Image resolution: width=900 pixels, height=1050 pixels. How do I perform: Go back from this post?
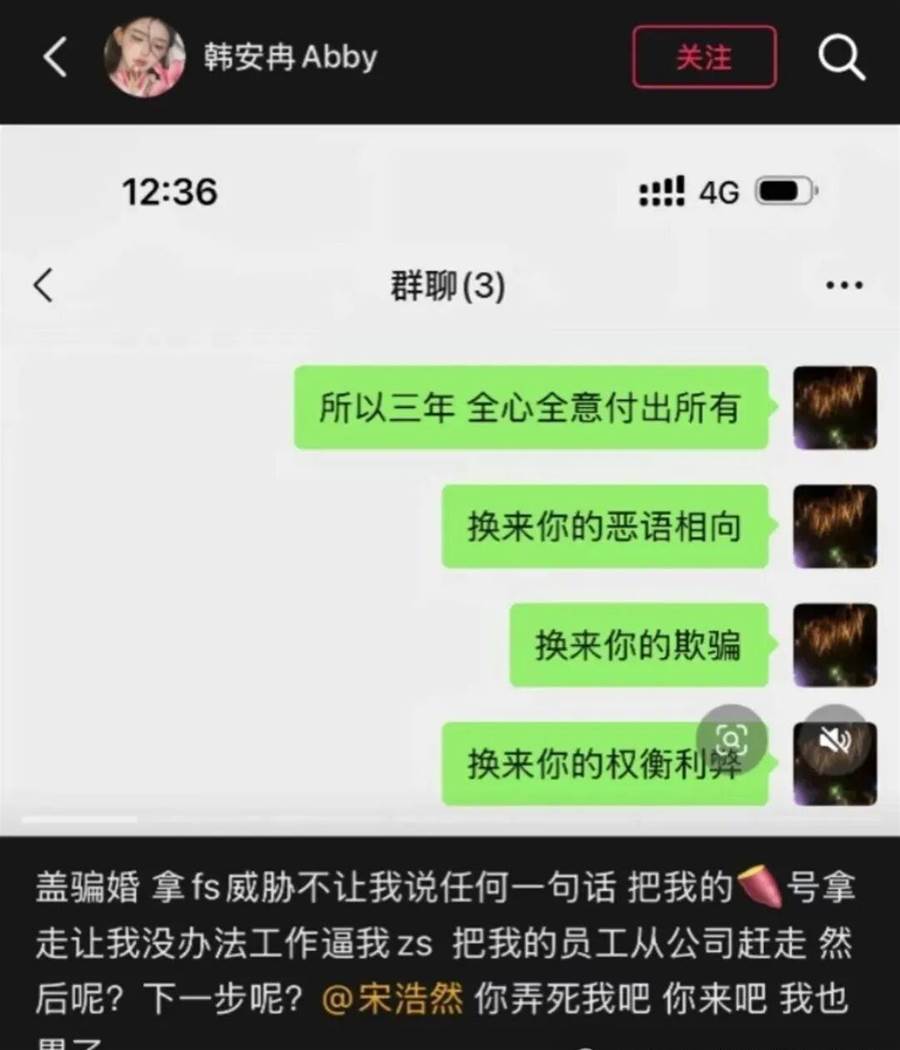point(55,58)
